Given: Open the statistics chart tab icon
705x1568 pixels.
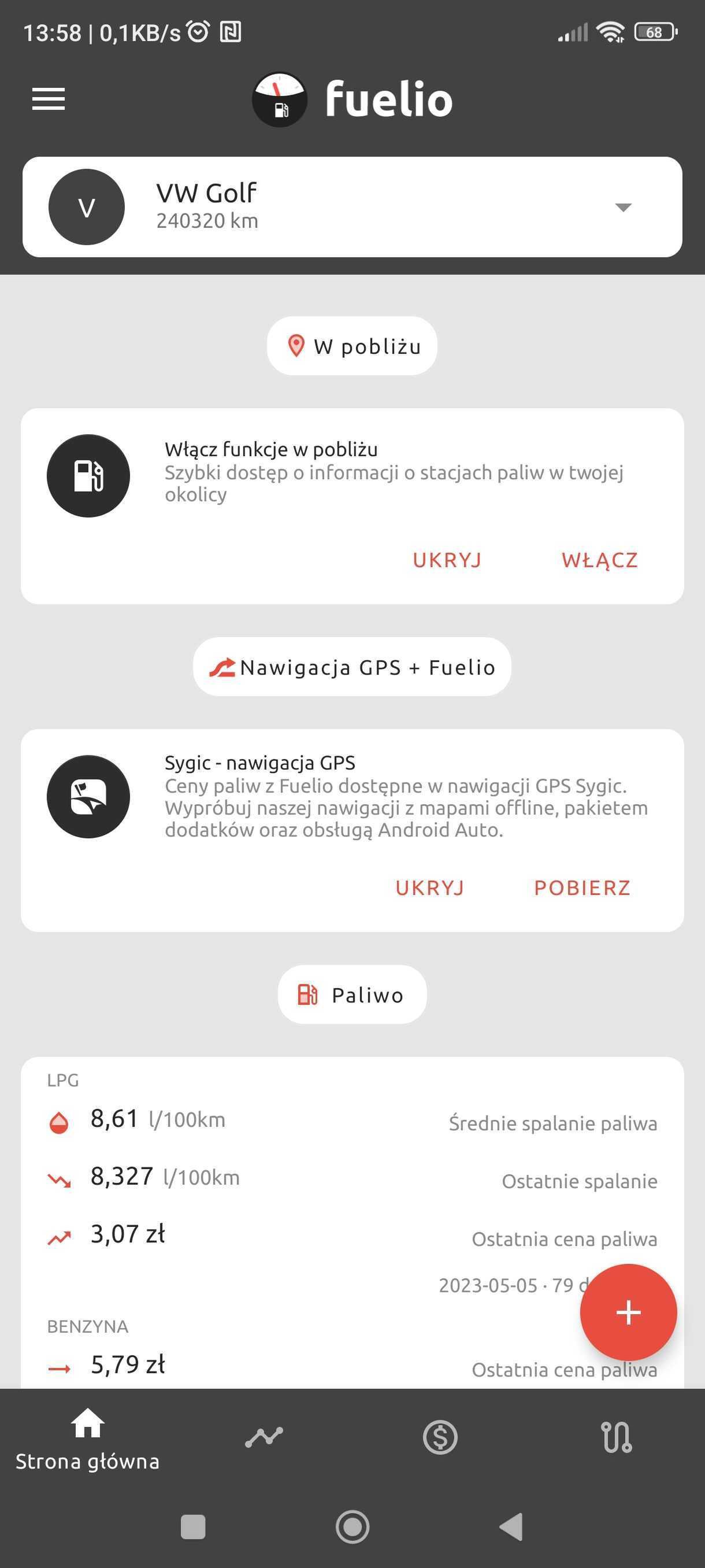Looking at the screenshot, I should click(264, 1437).
